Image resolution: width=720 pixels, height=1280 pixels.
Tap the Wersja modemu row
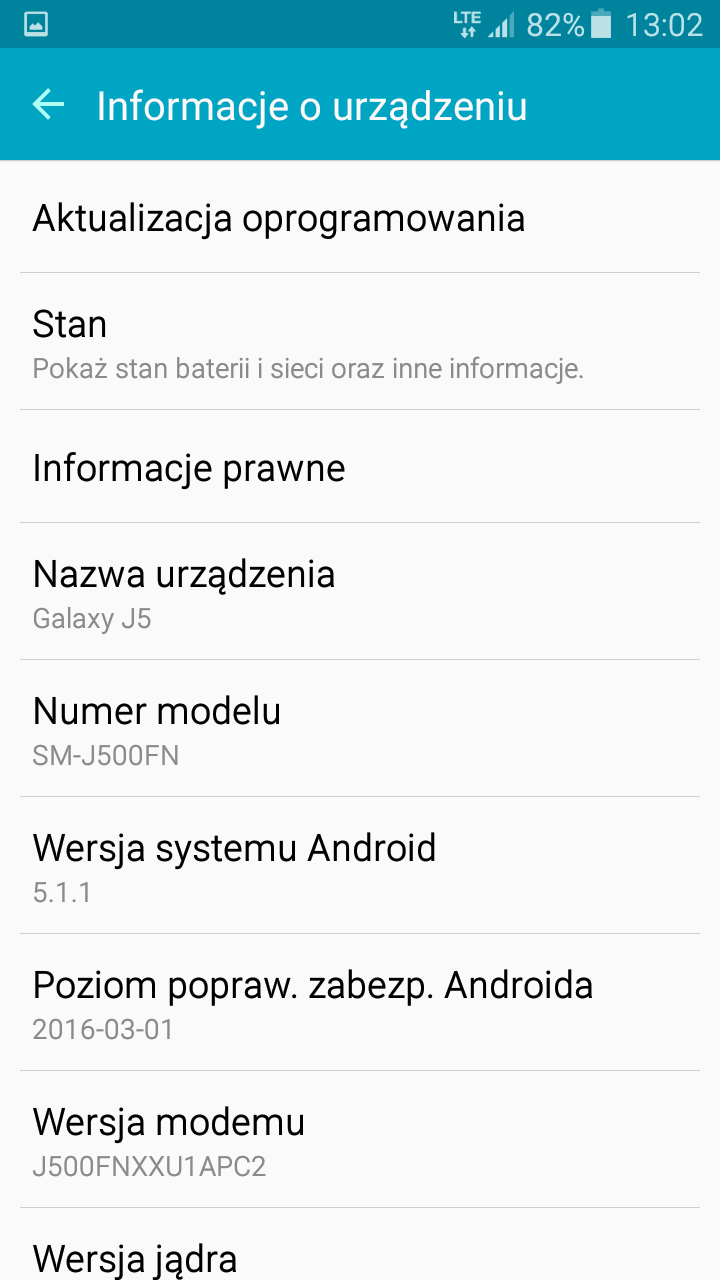360,1139
